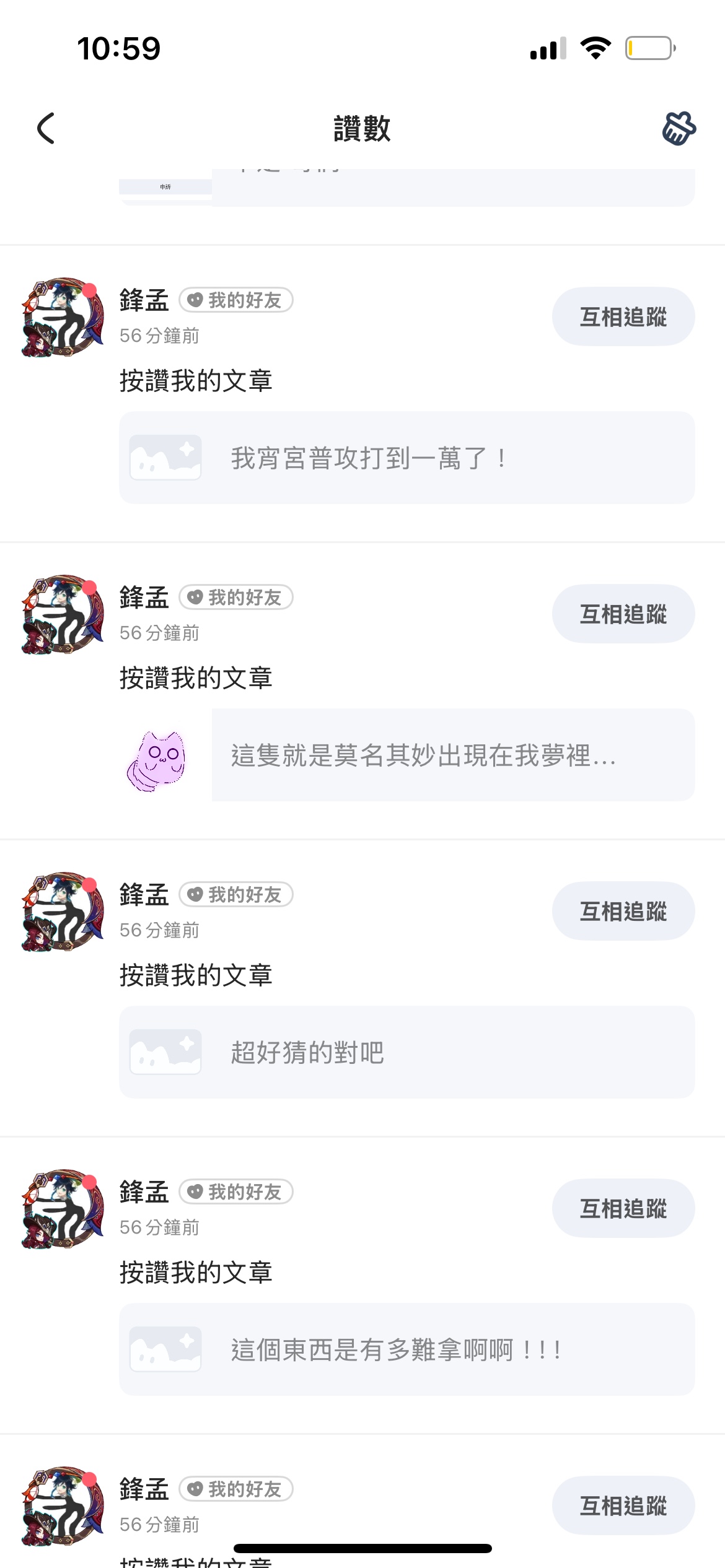Tap 互相追蹤 on the 這隻就是莫名其妙 notification
The height and width of the screenshot is (1568, 725).
tap(623, 614)
